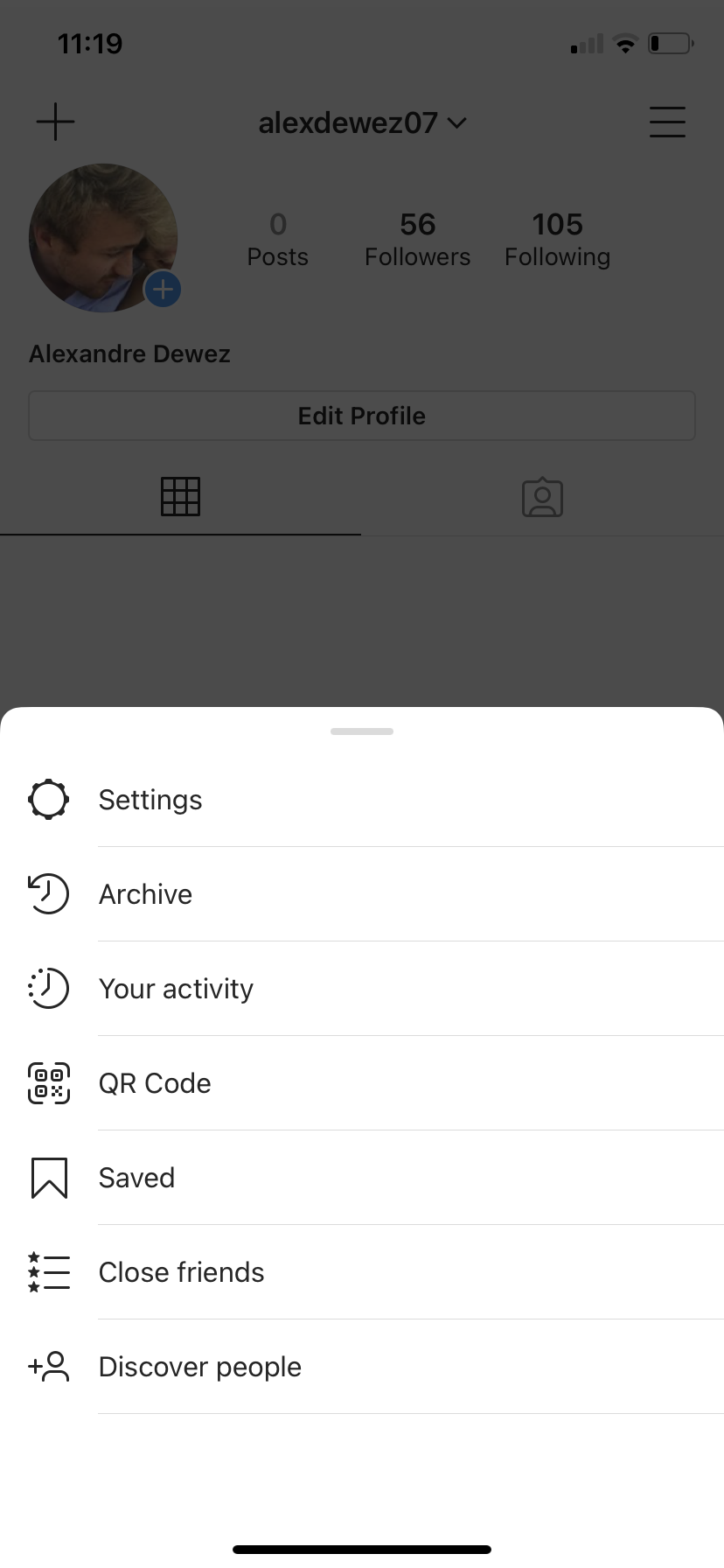The image size is (724, 1568).
Task: Open Your activity icon
Action: [x=48, y=988]
